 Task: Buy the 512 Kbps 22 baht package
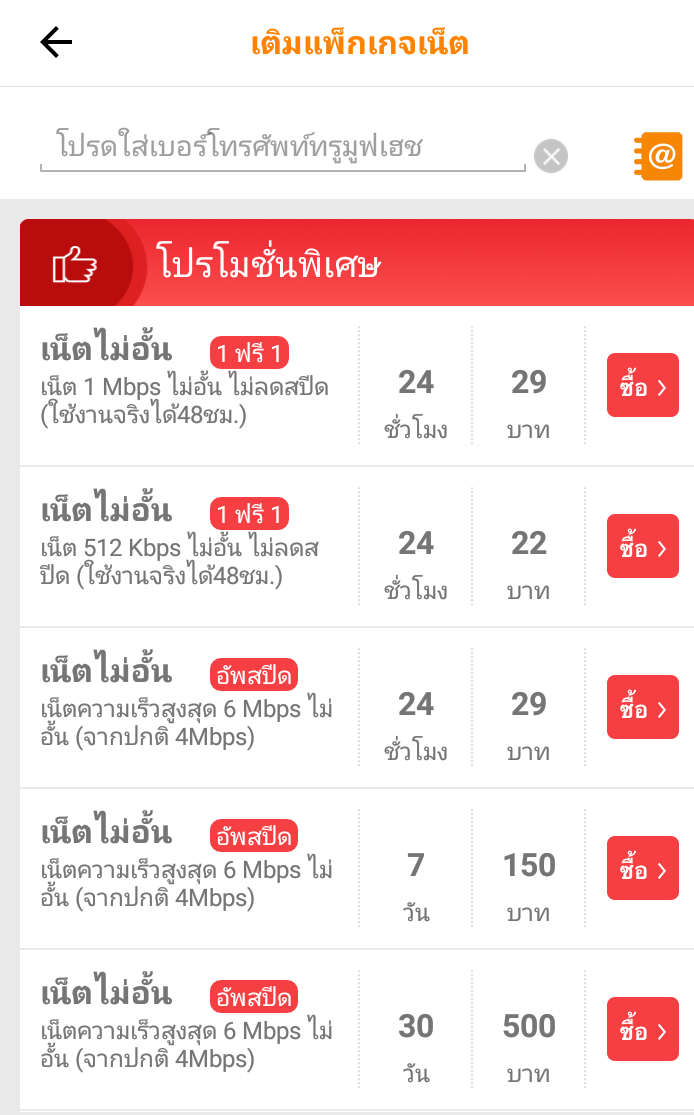tap(642, 546)
